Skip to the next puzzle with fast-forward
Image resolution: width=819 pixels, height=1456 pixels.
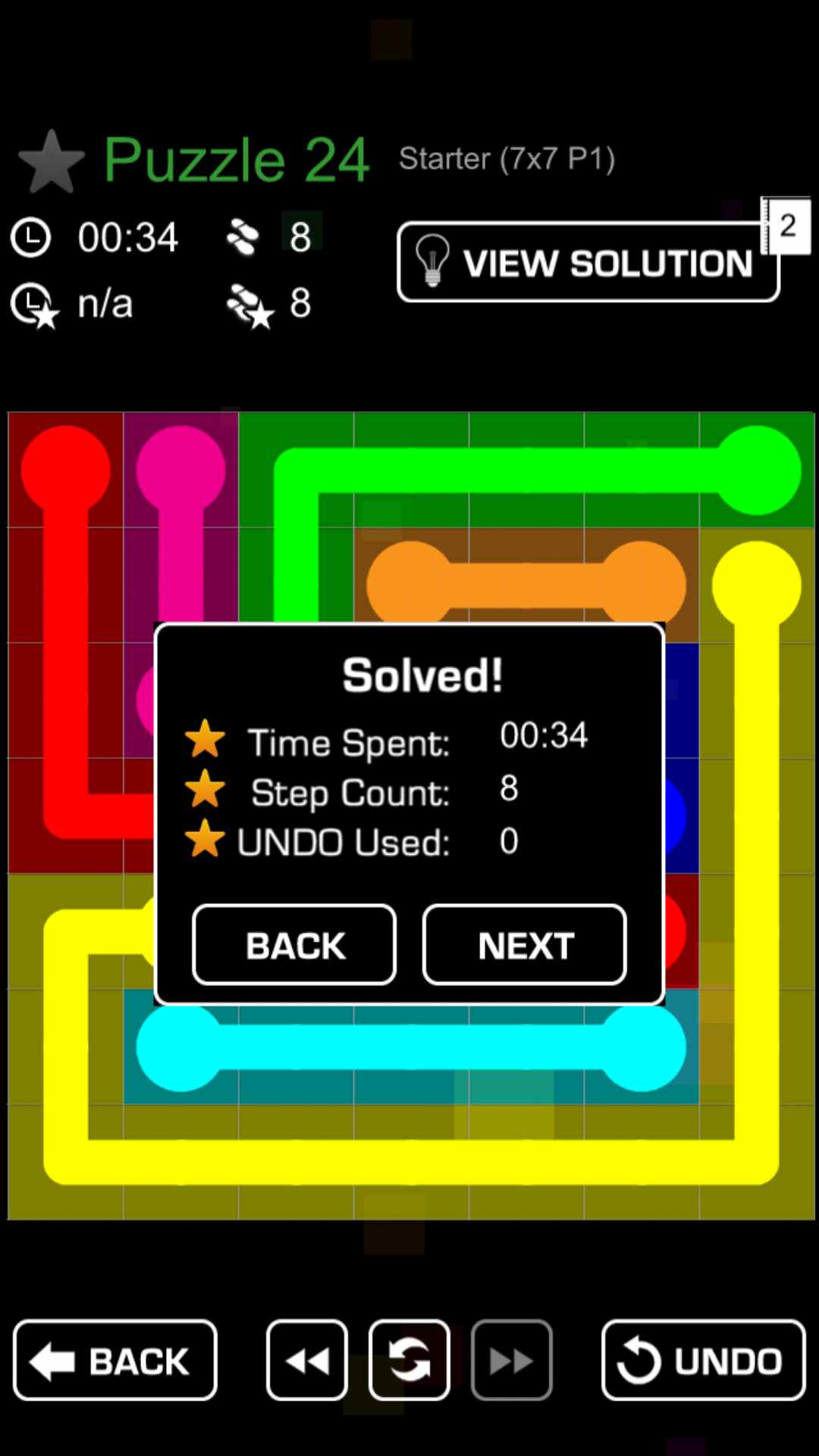tap(512, 1360)
